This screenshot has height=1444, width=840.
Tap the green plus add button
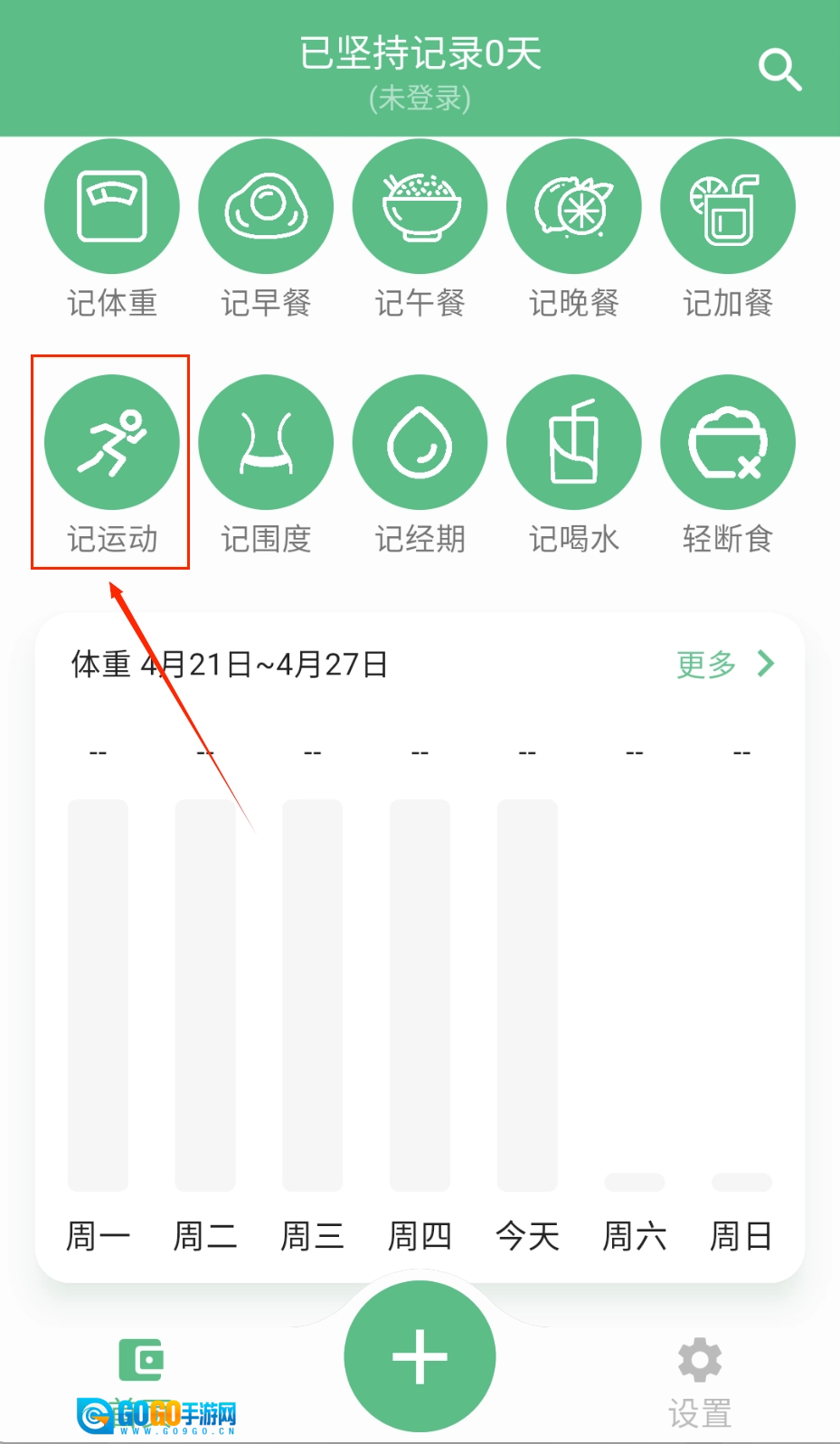(420, 1356)
